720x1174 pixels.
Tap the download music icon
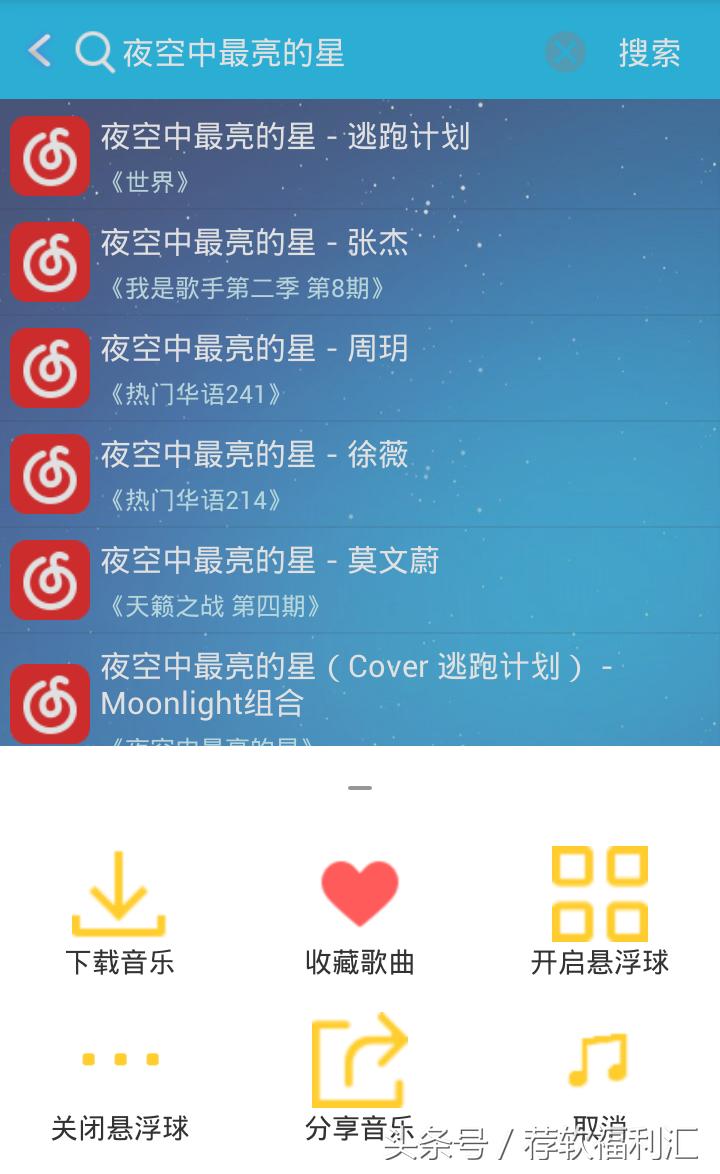pos(120,892)
